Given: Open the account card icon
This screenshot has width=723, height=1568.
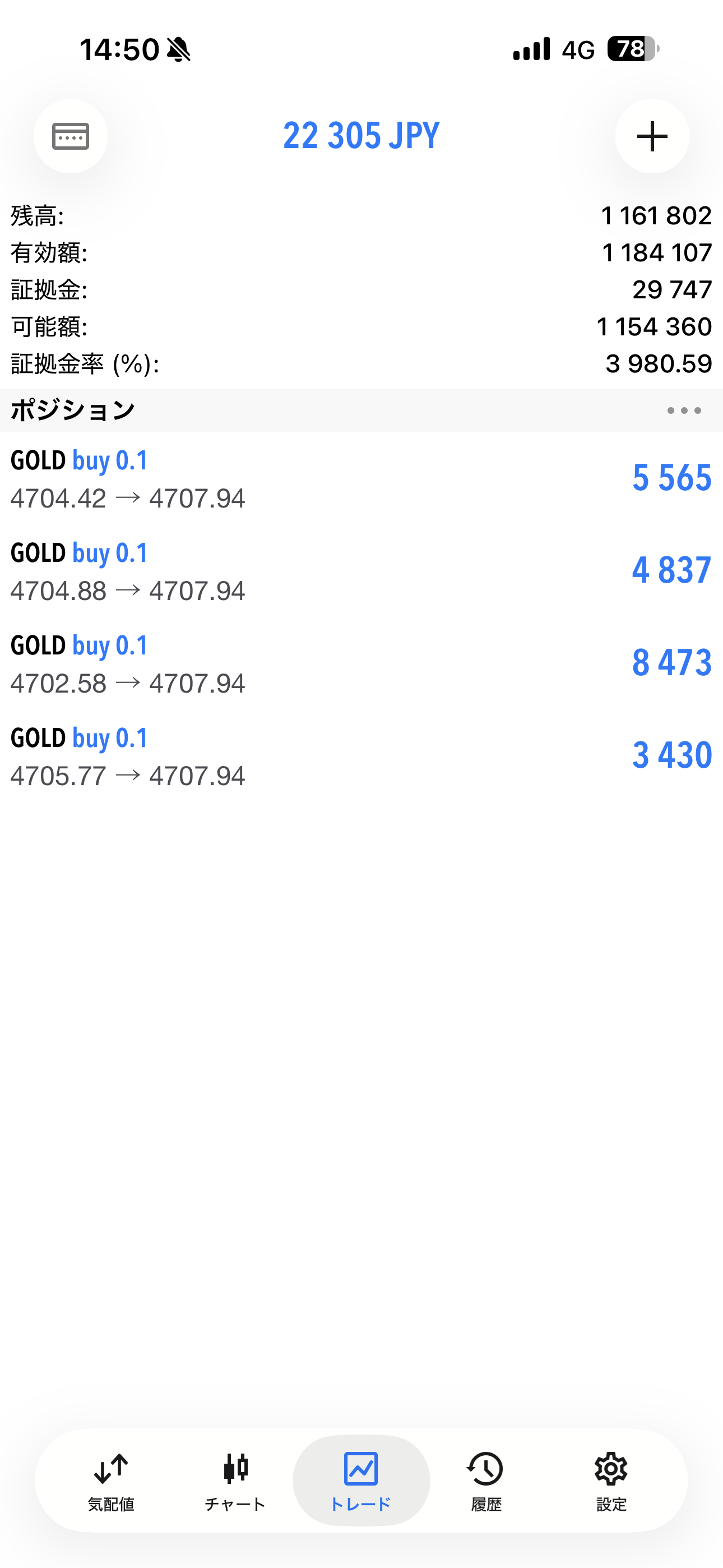Looking at the screenshot, I should (71, 136).
